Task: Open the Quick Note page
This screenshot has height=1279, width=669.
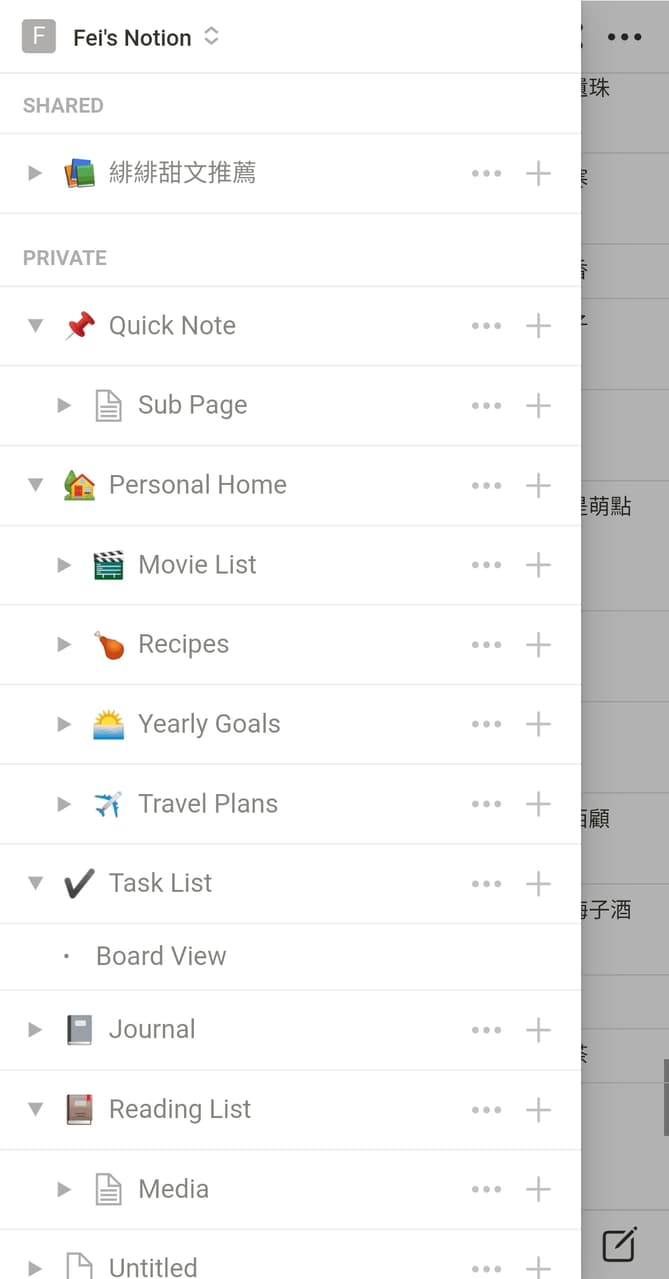Action: click(x=172, y=326)
